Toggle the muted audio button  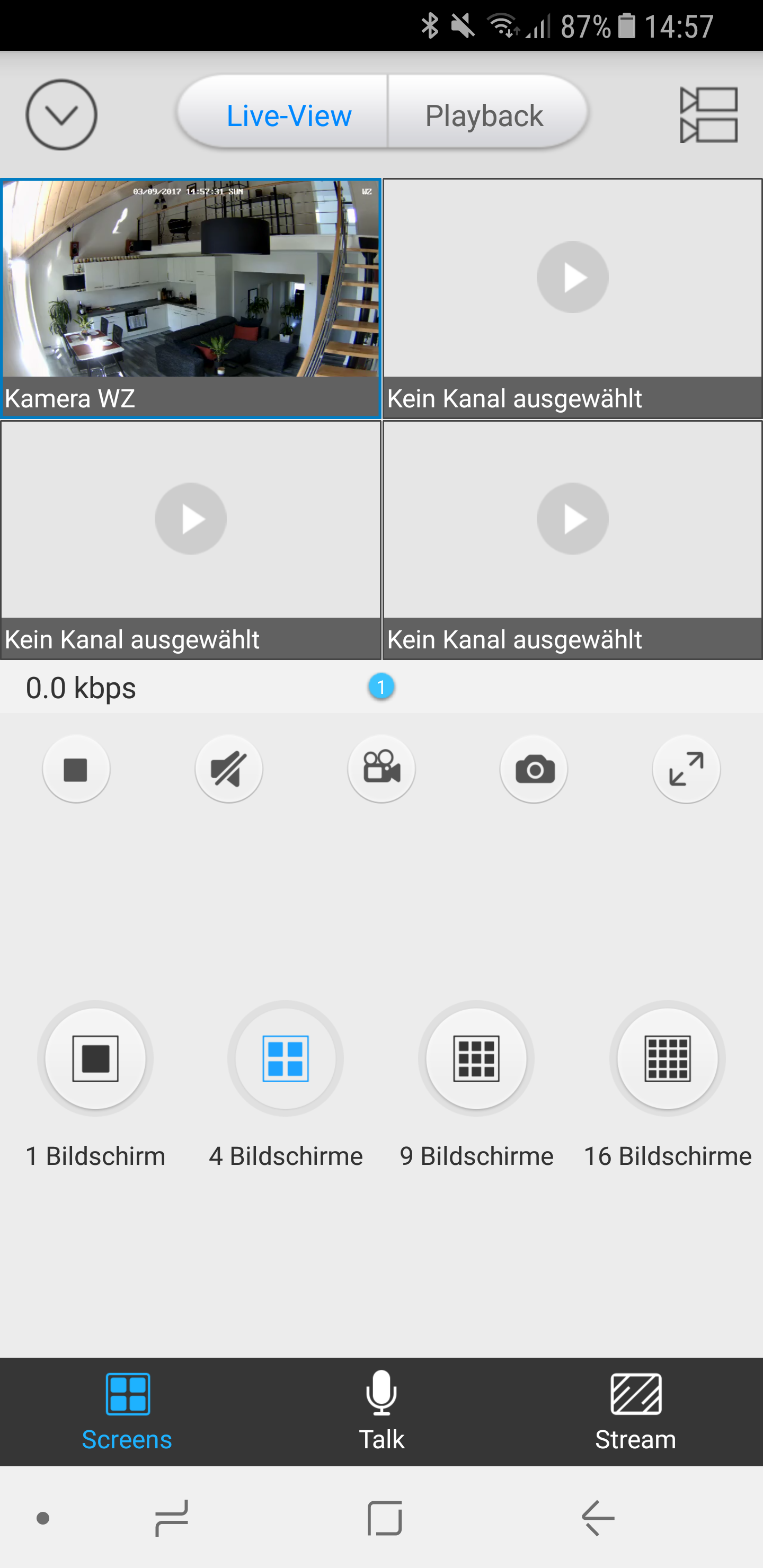(229, 769)
